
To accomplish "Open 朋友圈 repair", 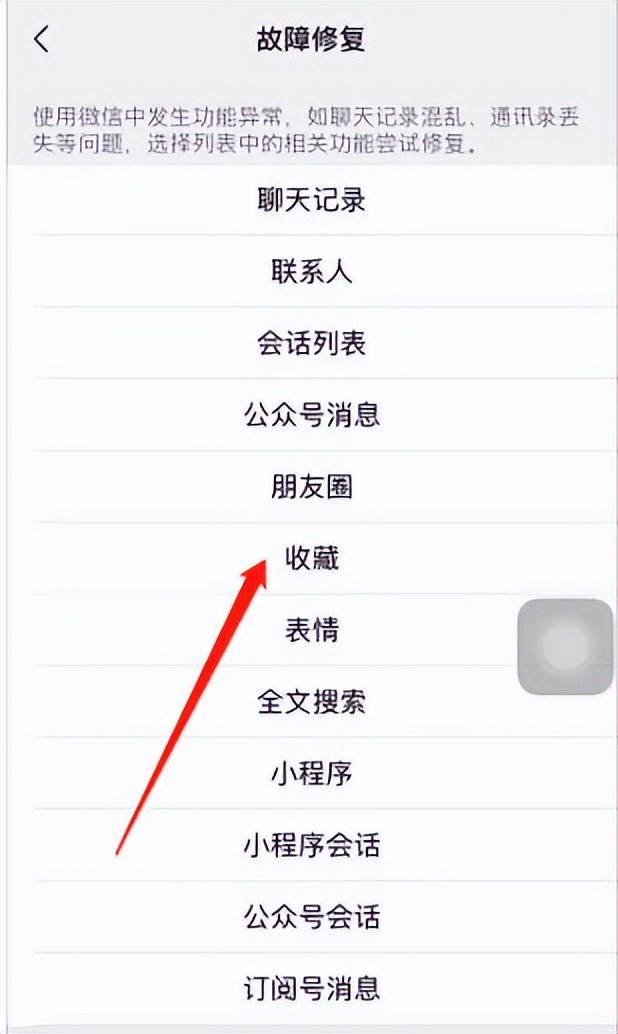I will (311, 487).
